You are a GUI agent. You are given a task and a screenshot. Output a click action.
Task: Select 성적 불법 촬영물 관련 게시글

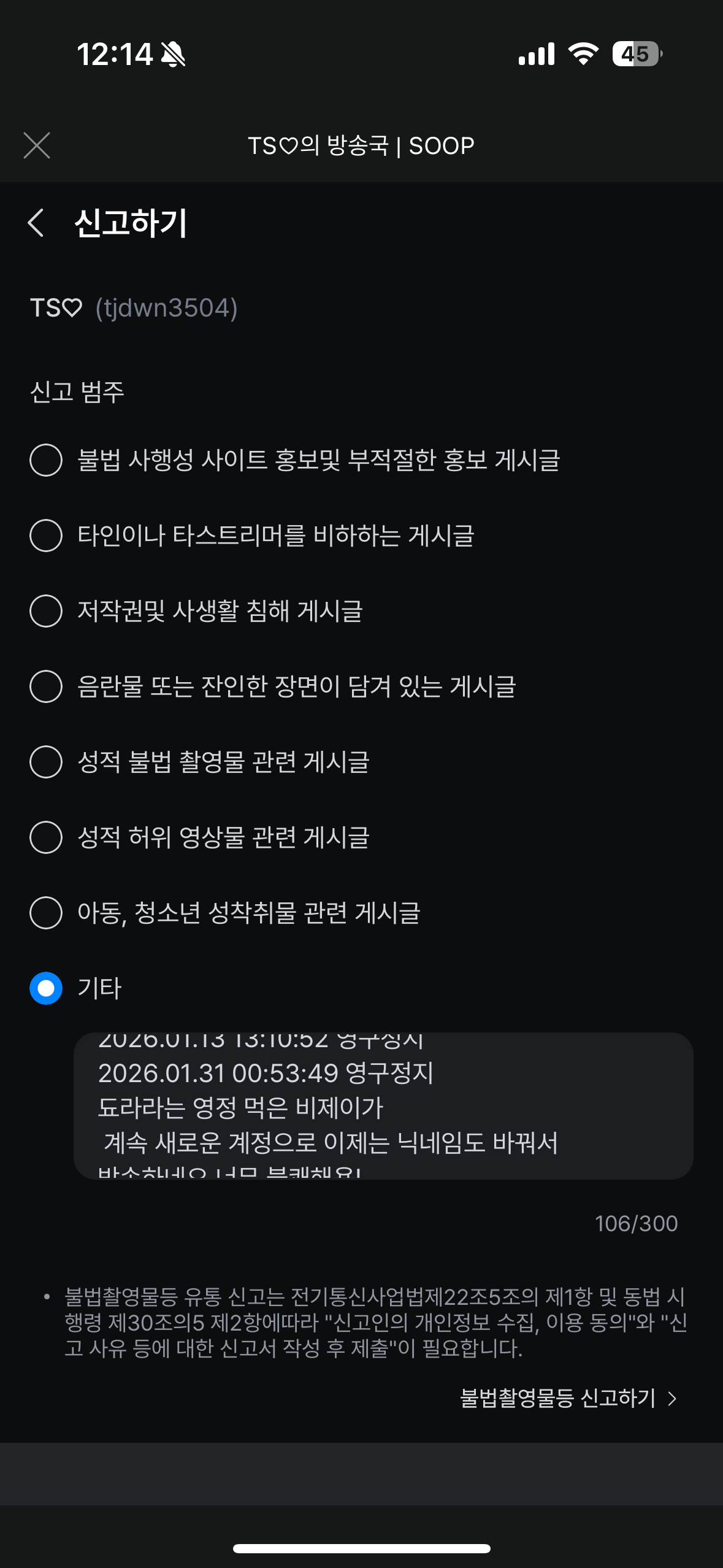point(46,762)
